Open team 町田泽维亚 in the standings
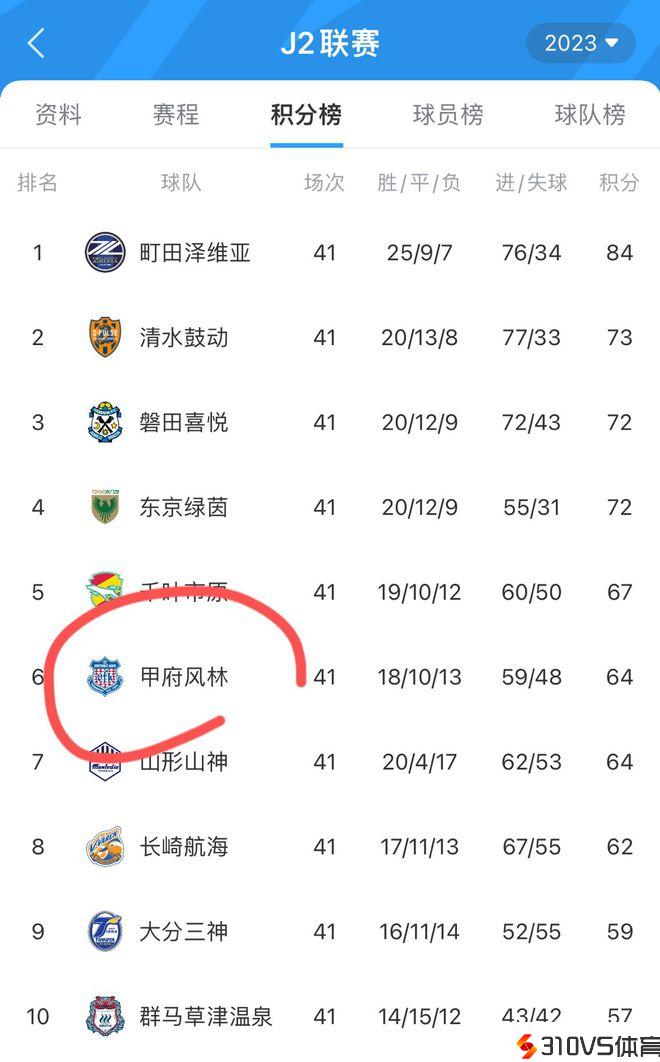The width and height of the screenshot is (660, 1062). coord(194,252)
